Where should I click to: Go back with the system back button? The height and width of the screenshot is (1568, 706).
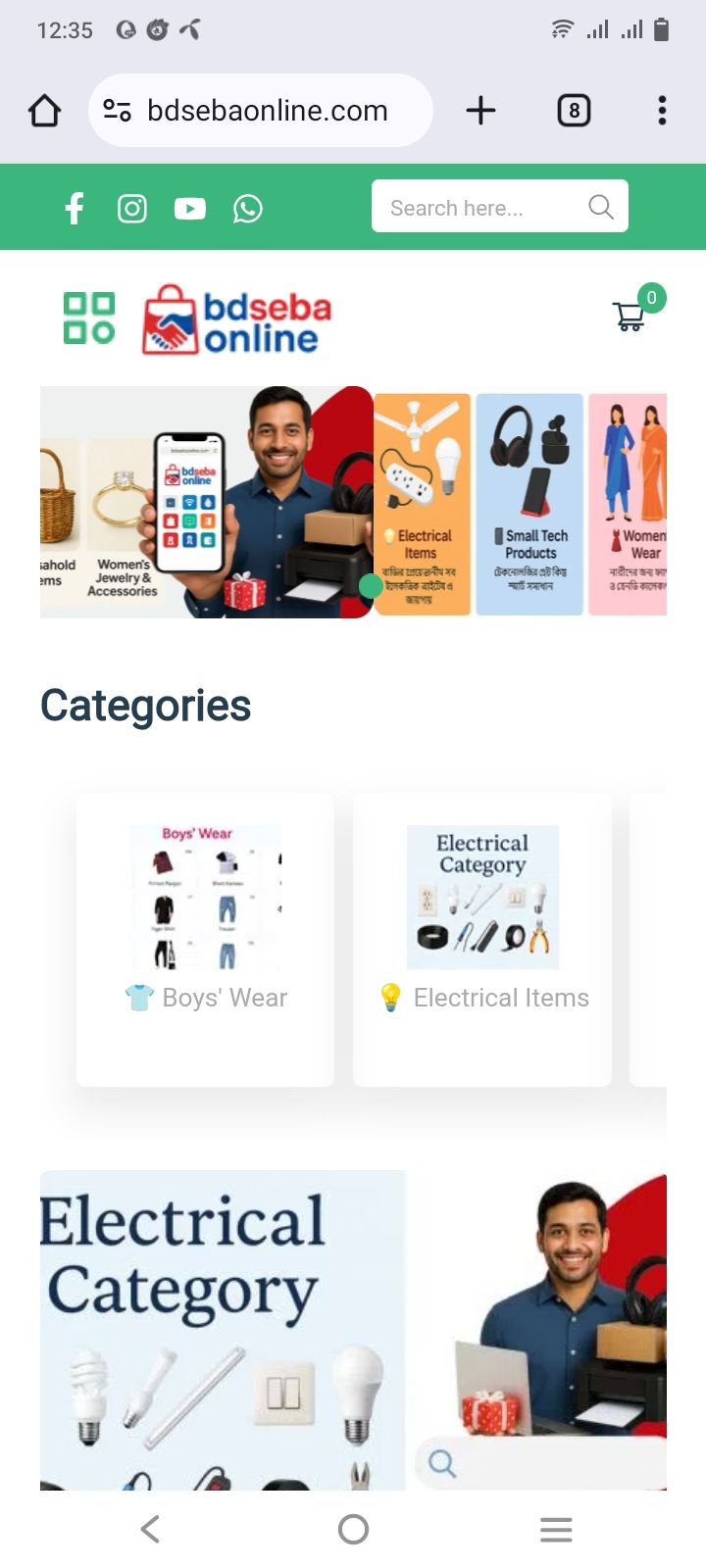pyautogui.click(x=150, y=1529)
